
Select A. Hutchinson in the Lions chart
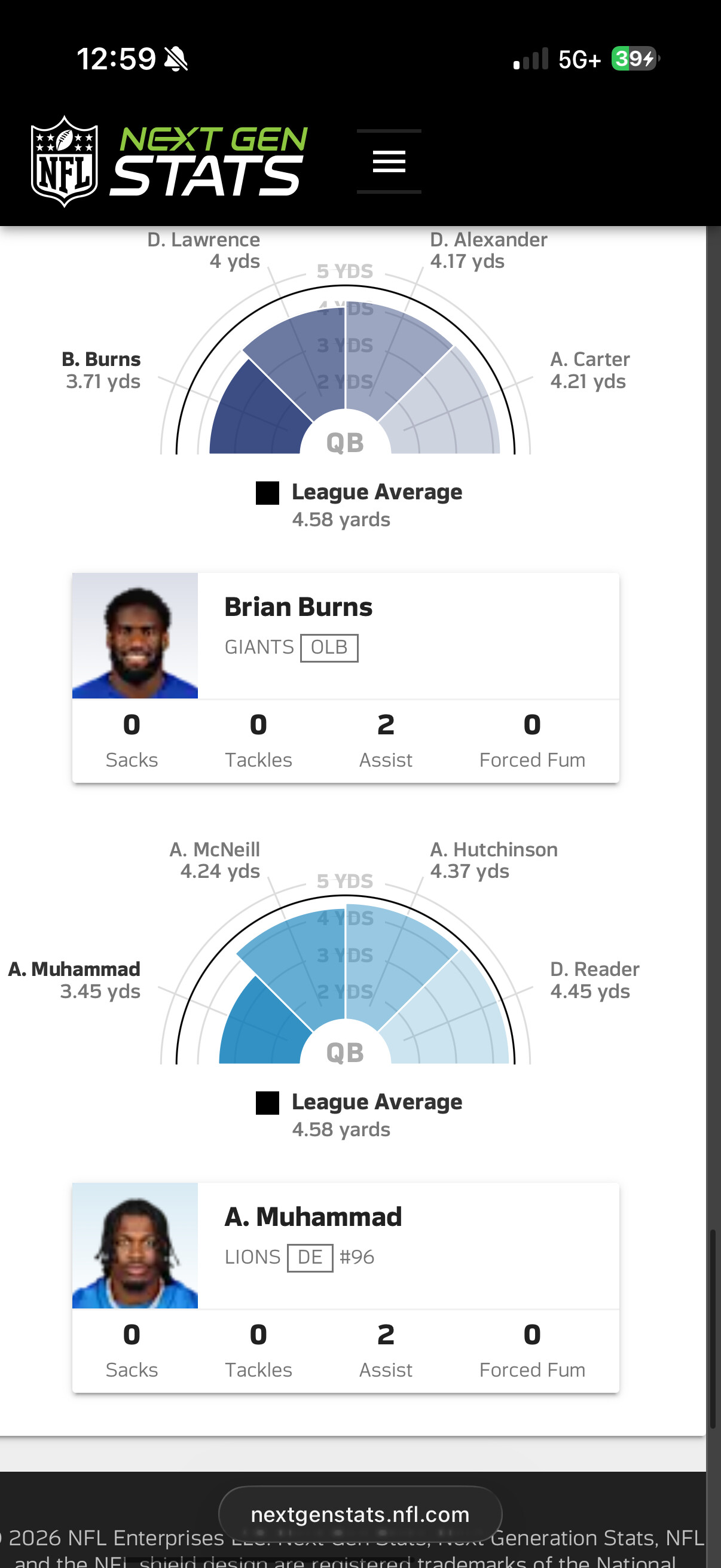(493, 859)
